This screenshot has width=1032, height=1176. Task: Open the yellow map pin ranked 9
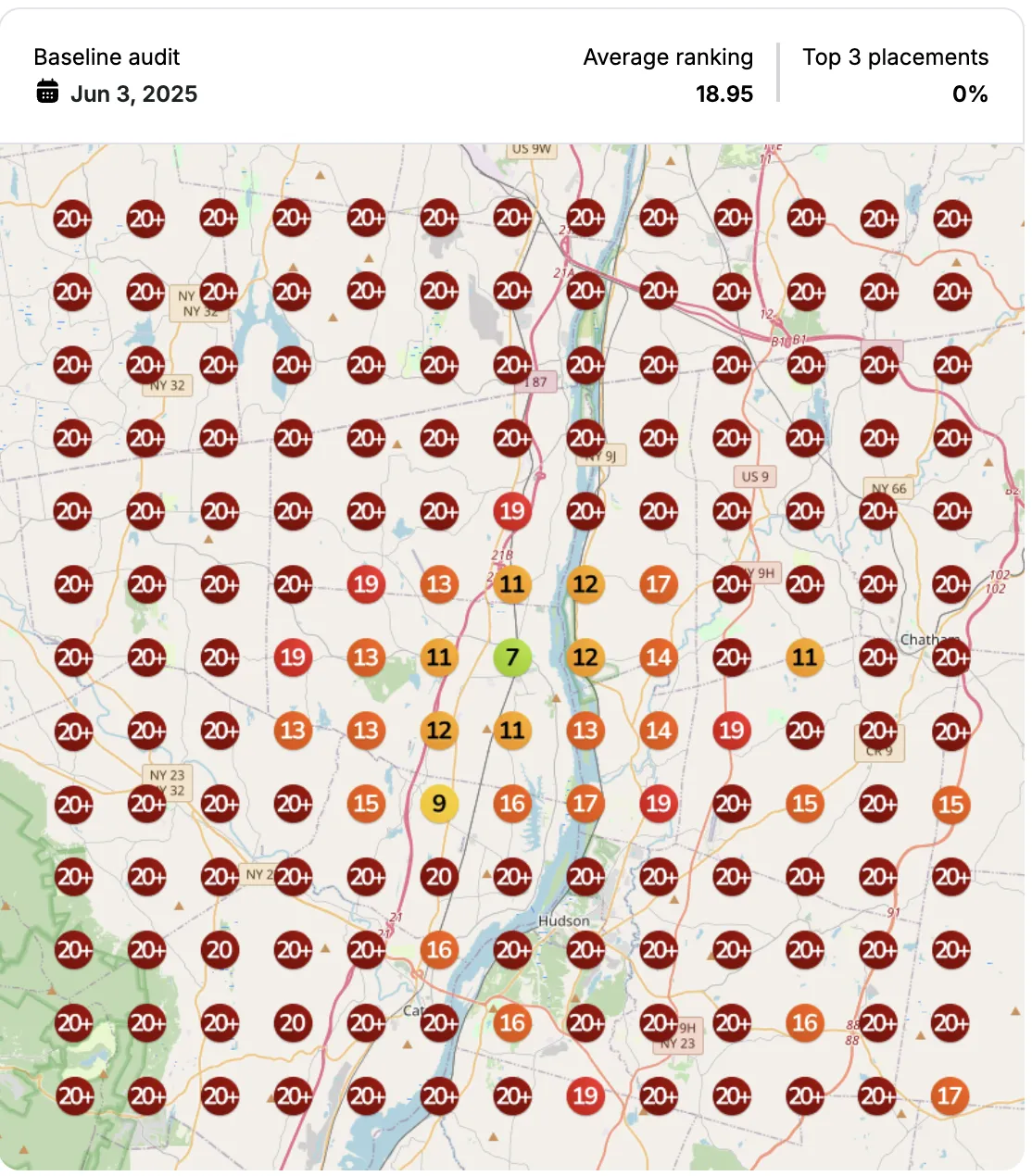click(439, 804)
